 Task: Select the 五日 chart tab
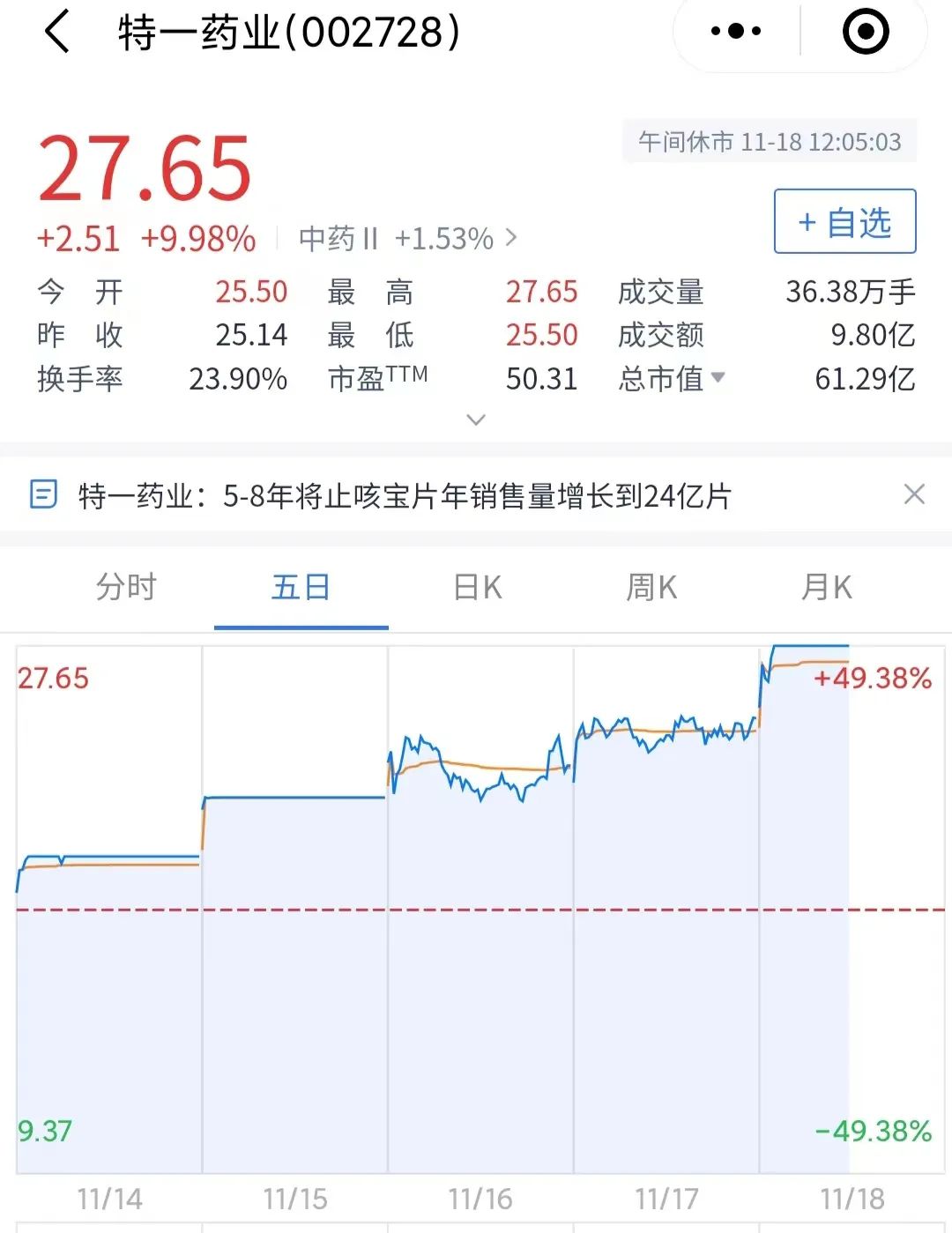point(301,587)
